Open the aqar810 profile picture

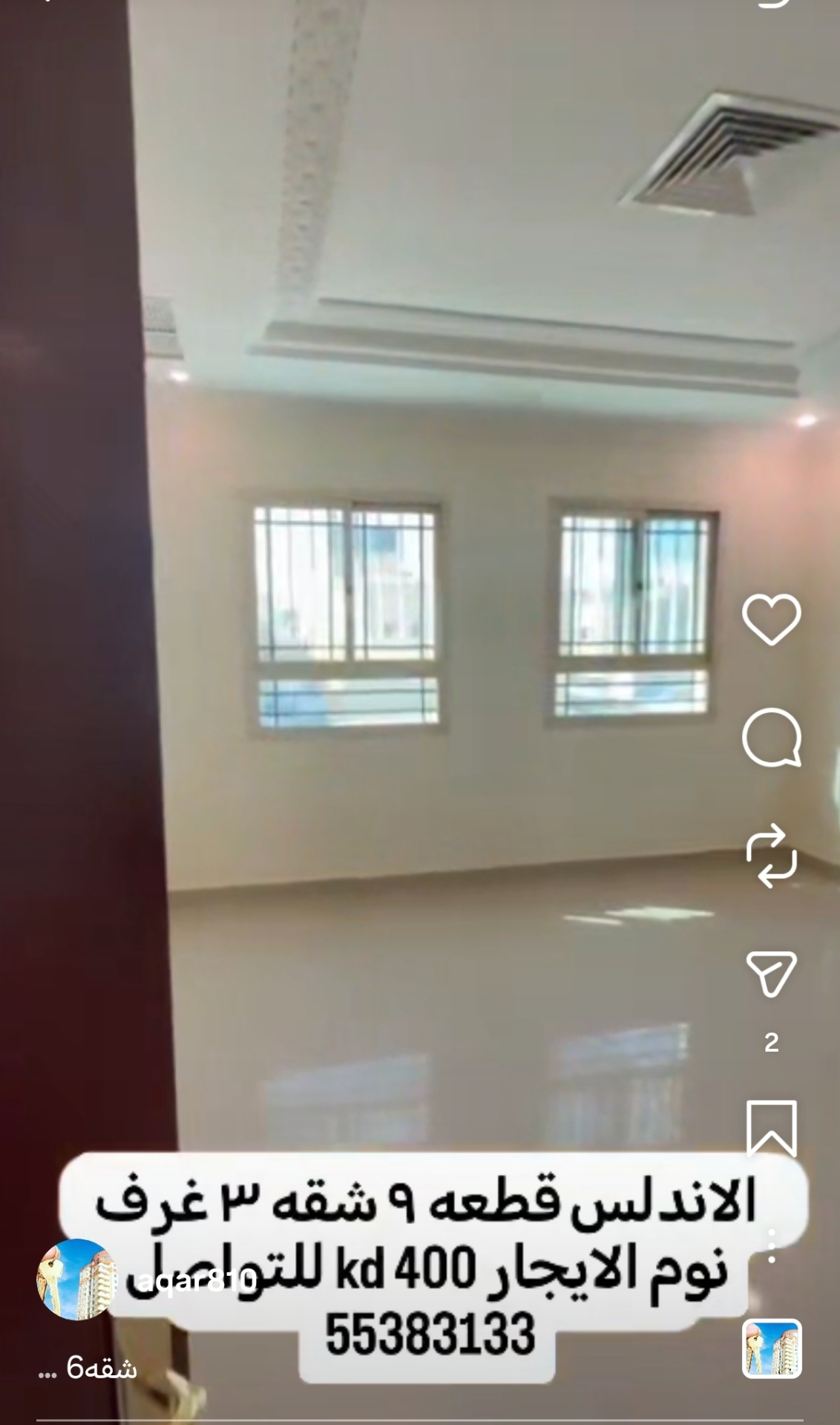(x=75, y=1279)
